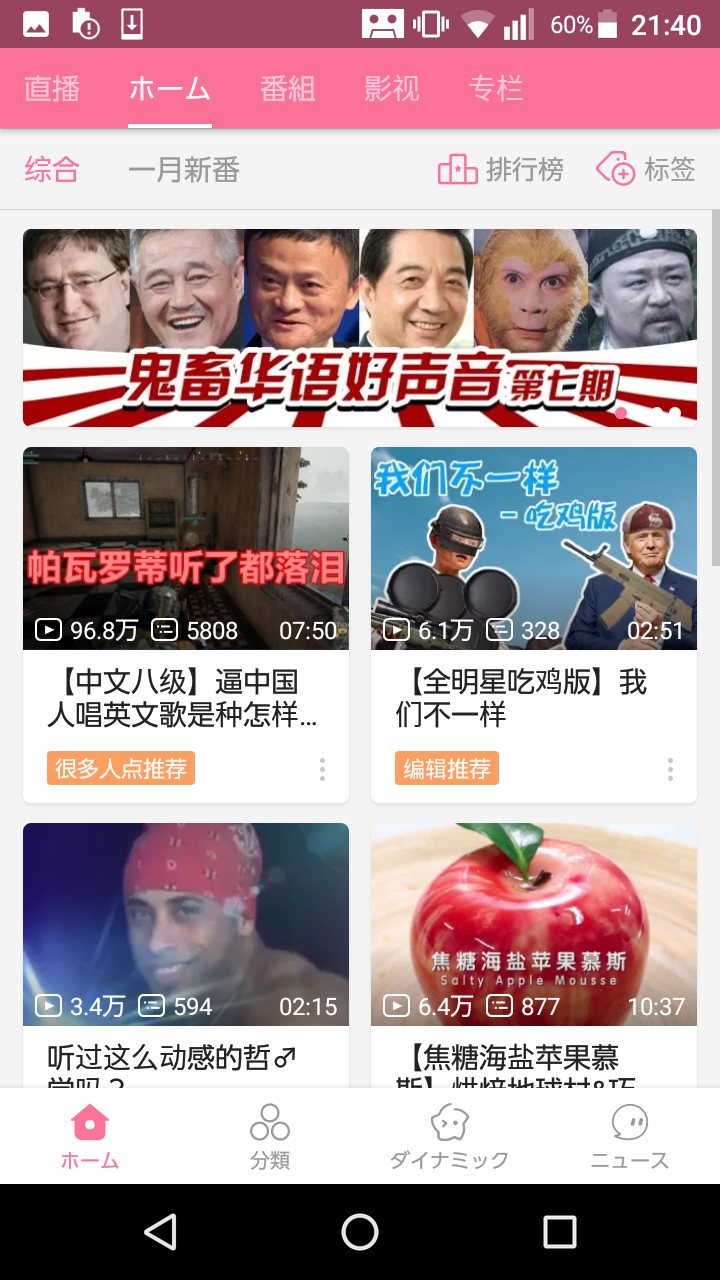Open more options for the 【中文八级】 card
This screenshot has width=720, height=1280.
(322, 769)
